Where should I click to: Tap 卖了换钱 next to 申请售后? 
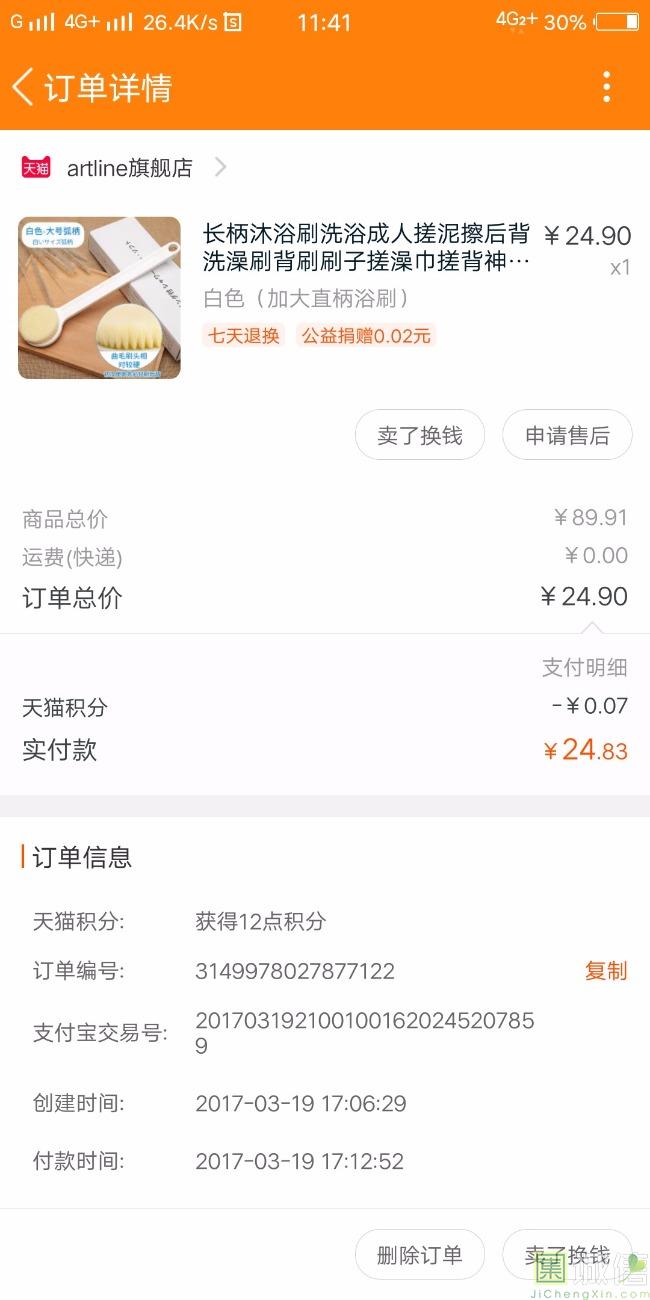(x=420, y=436)
